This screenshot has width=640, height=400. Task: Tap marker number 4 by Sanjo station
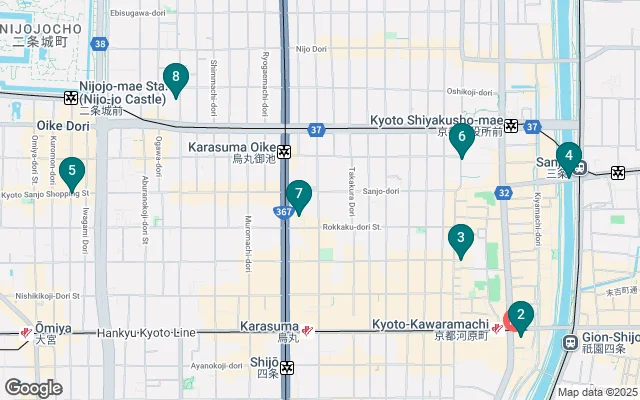(568, 156)
